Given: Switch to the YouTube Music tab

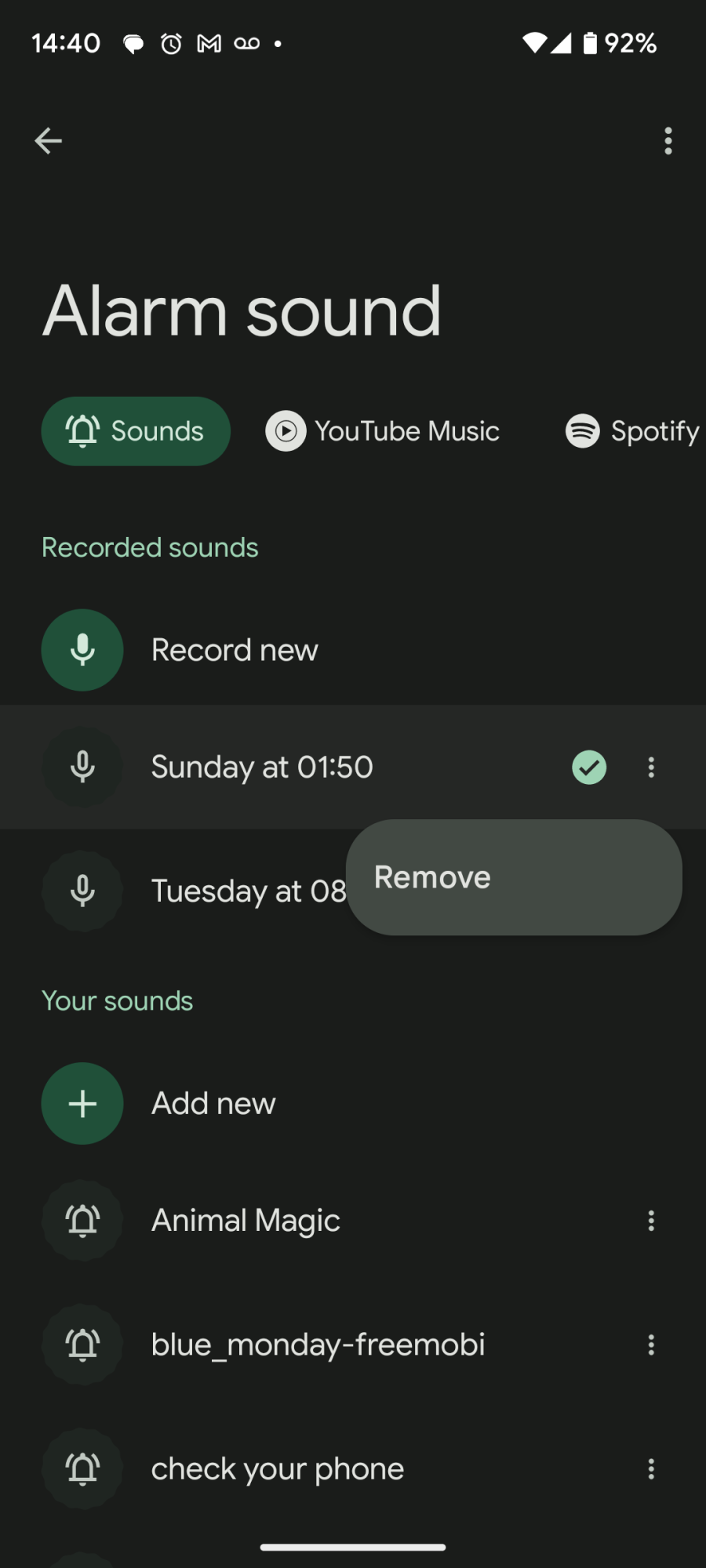Looking at the screenshot, I should pyautogui.click(x=382, y=431).
